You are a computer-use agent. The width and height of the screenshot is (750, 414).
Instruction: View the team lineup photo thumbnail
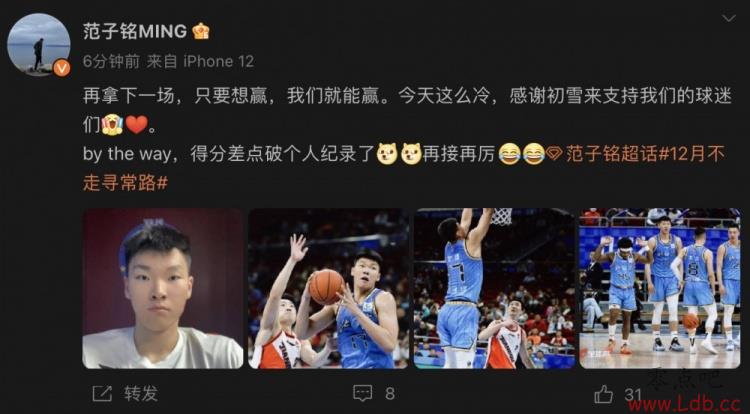coord(659,288)
